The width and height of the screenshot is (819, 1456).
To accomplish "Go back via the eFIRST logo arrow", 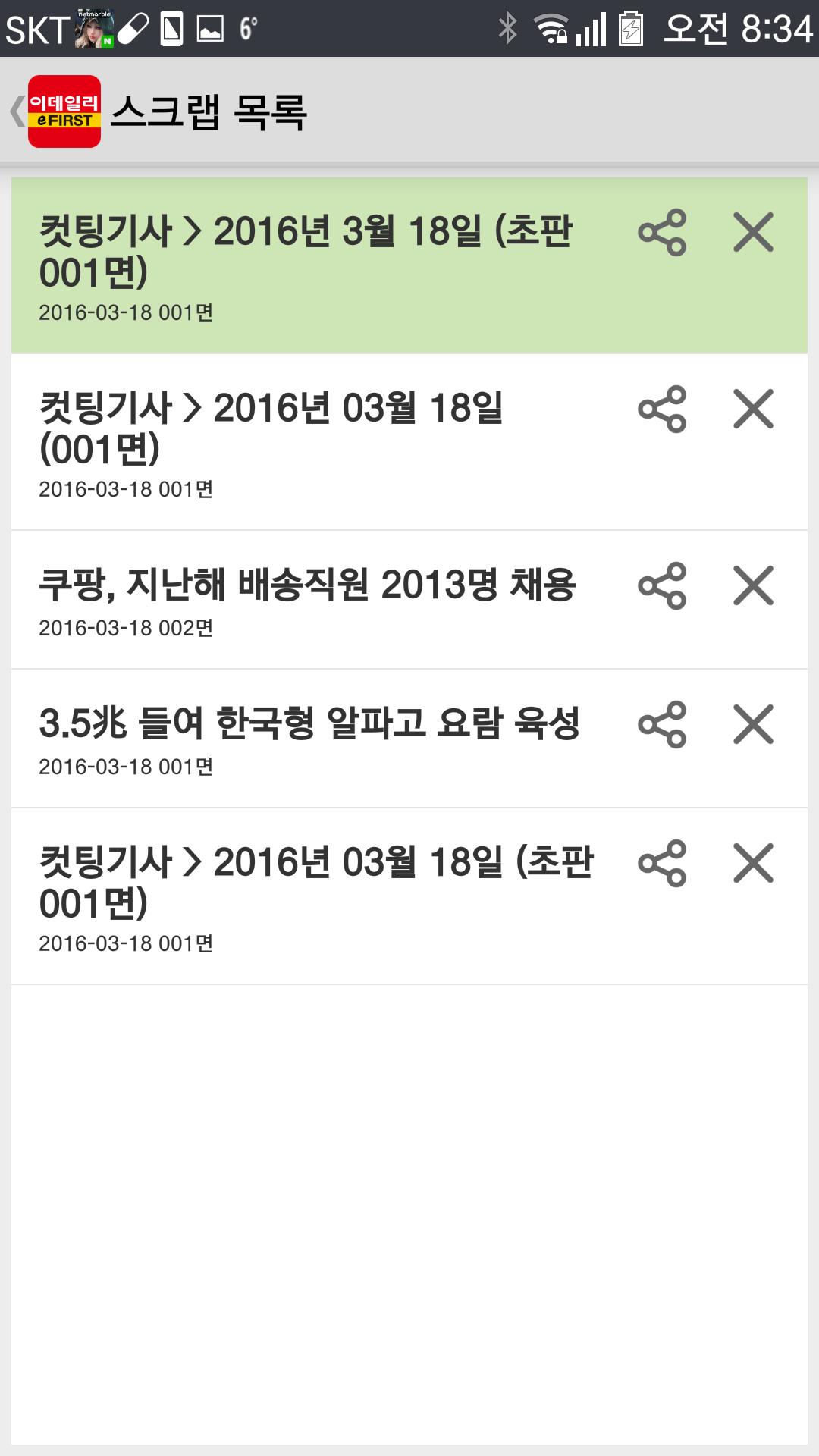I will point(55,111).
